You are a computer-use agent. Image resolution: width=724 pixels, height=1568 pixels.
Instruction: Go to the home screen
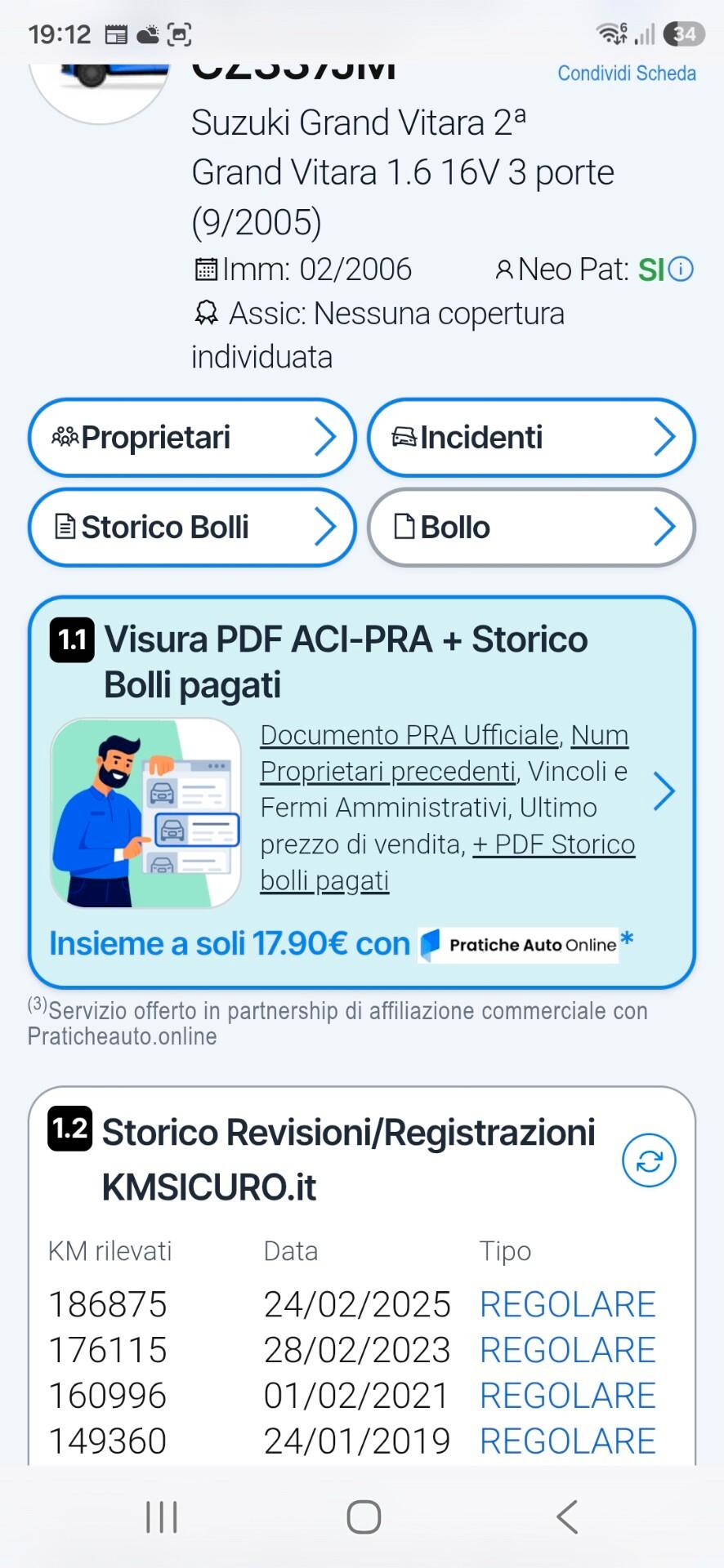(364, 1517)
